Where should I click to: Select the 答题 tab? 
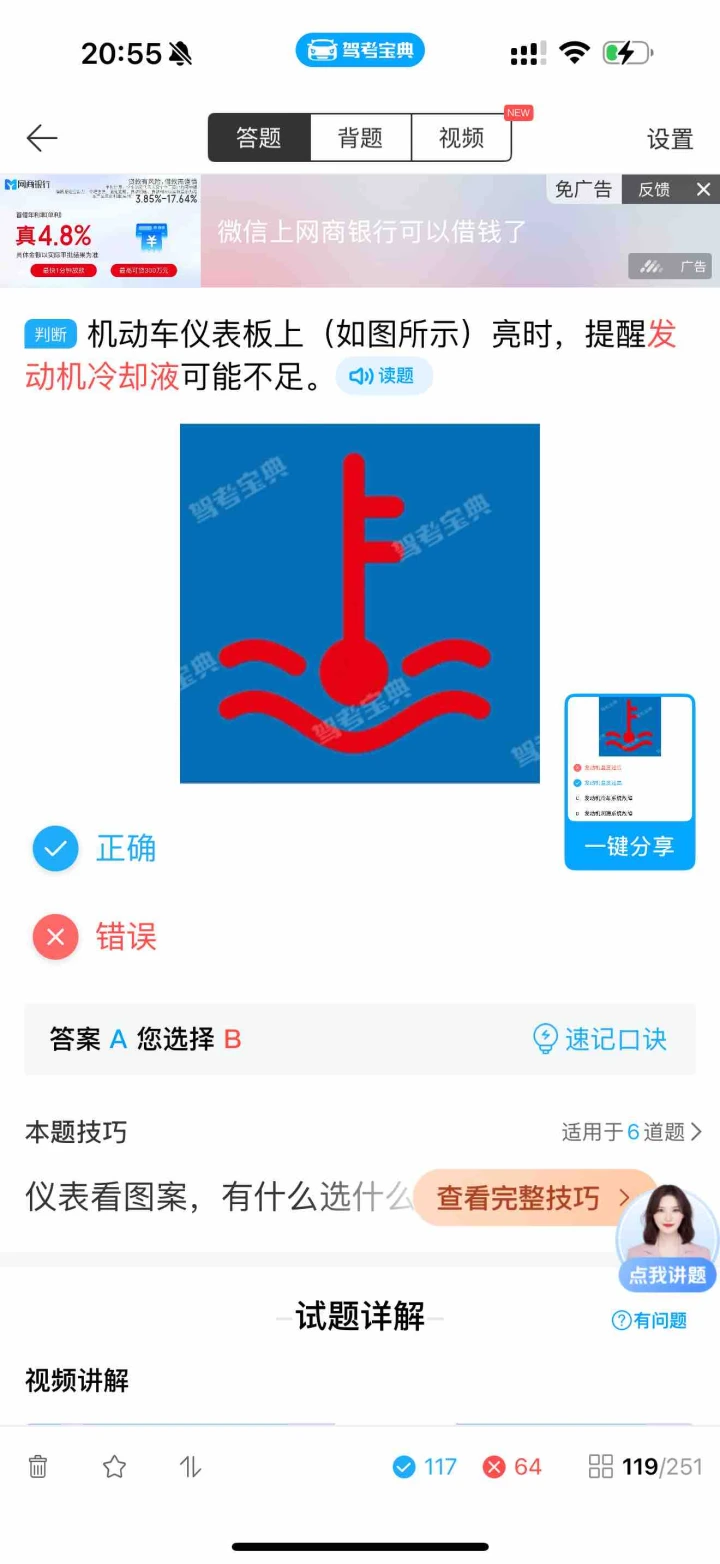pos(259,138)
